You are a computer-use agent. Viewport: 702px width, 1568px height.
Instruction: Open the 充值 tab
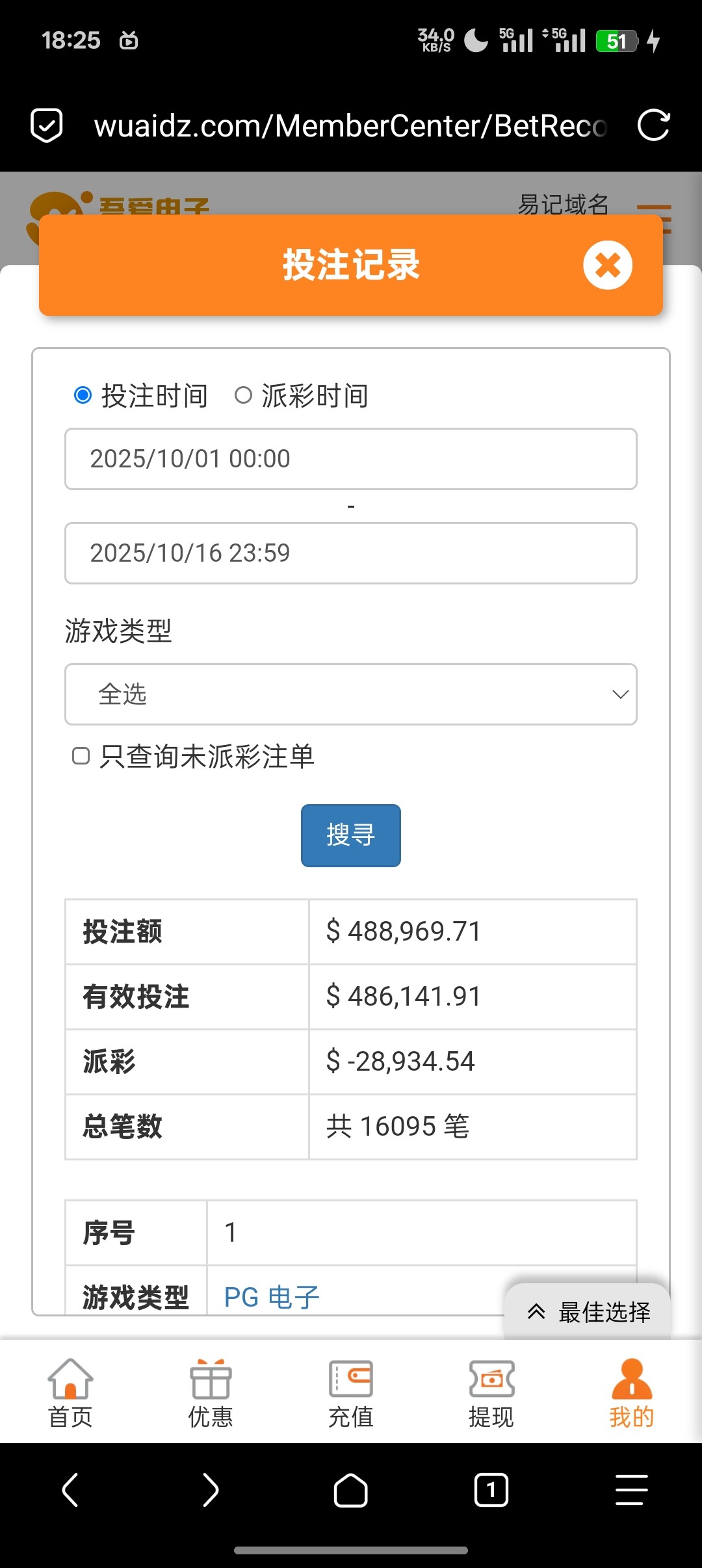(x=350, y=1393)
